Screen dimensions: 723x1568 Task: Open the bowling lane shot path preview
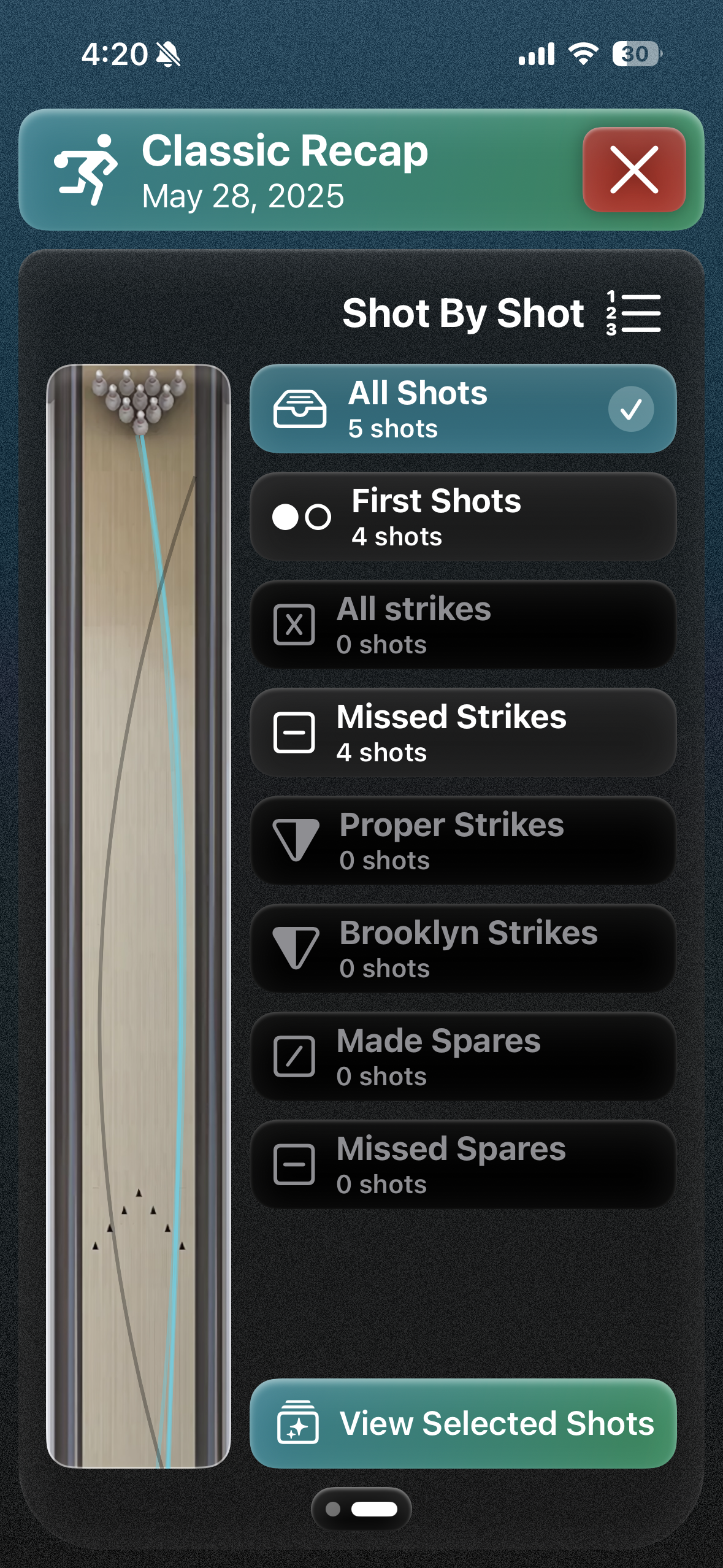[139, 916]
